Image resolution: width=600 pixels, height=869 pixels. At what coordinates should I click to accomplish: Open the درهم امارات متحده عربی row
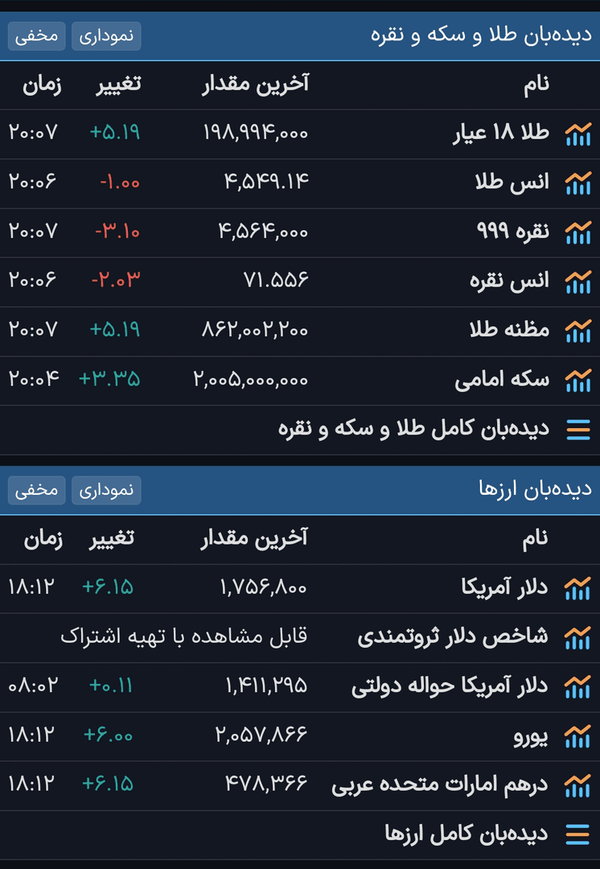(300, 786)
